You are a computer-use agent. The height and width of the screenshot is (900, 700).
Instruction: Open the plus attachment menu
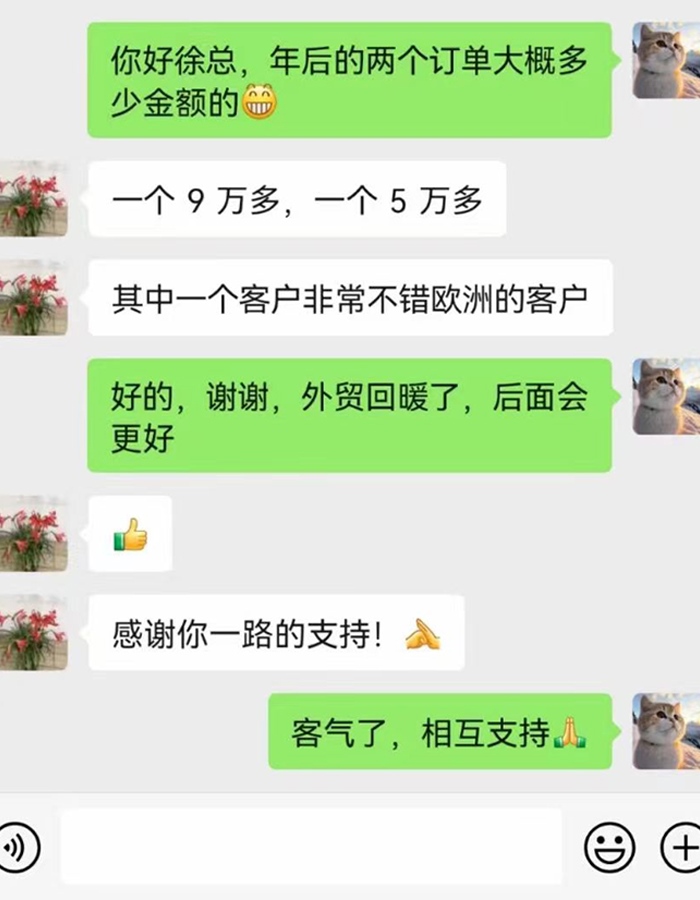point(683,848)
